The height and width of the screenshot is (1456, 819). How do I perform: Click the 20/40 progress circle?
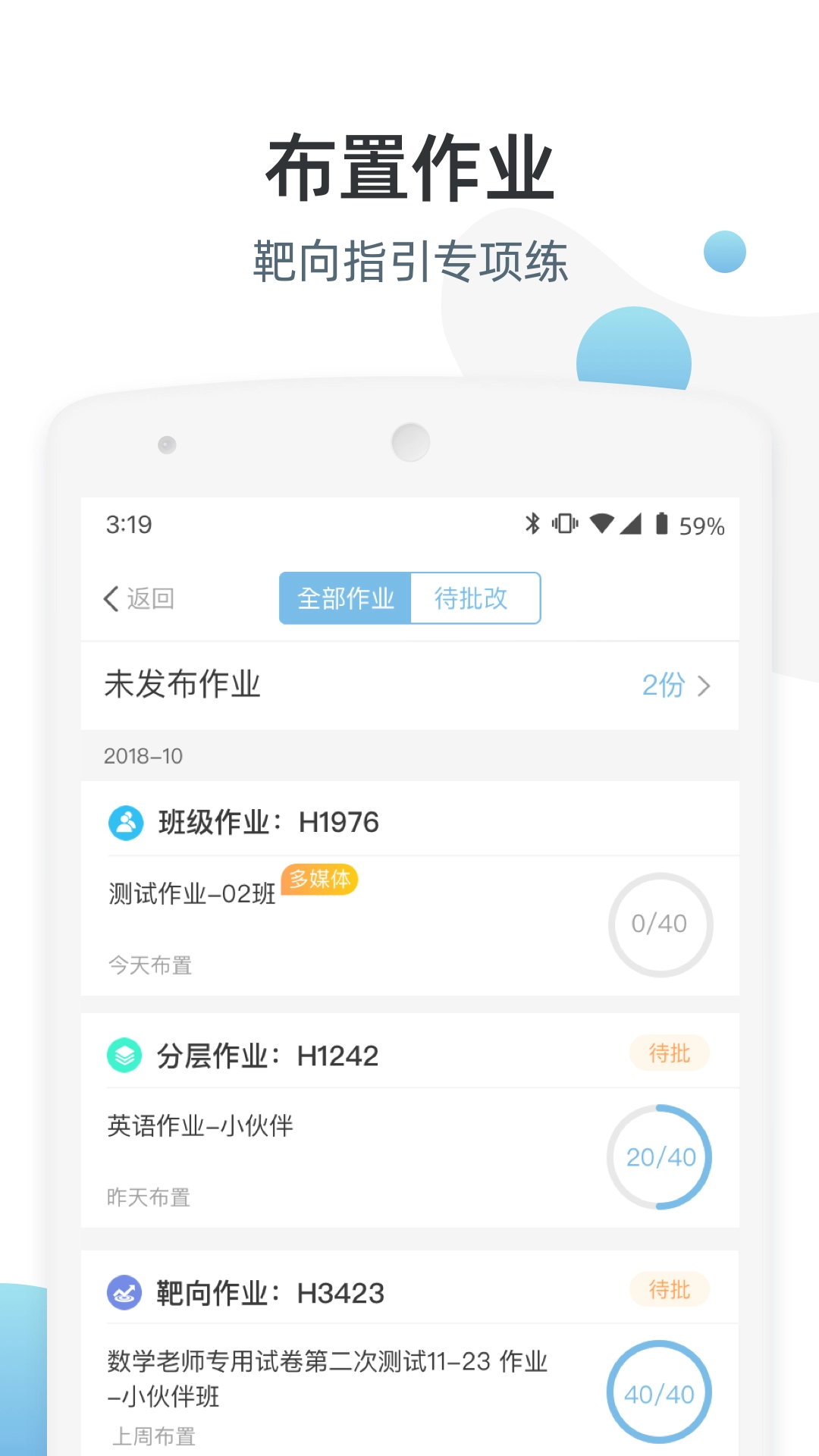[x=661, y=1156]
